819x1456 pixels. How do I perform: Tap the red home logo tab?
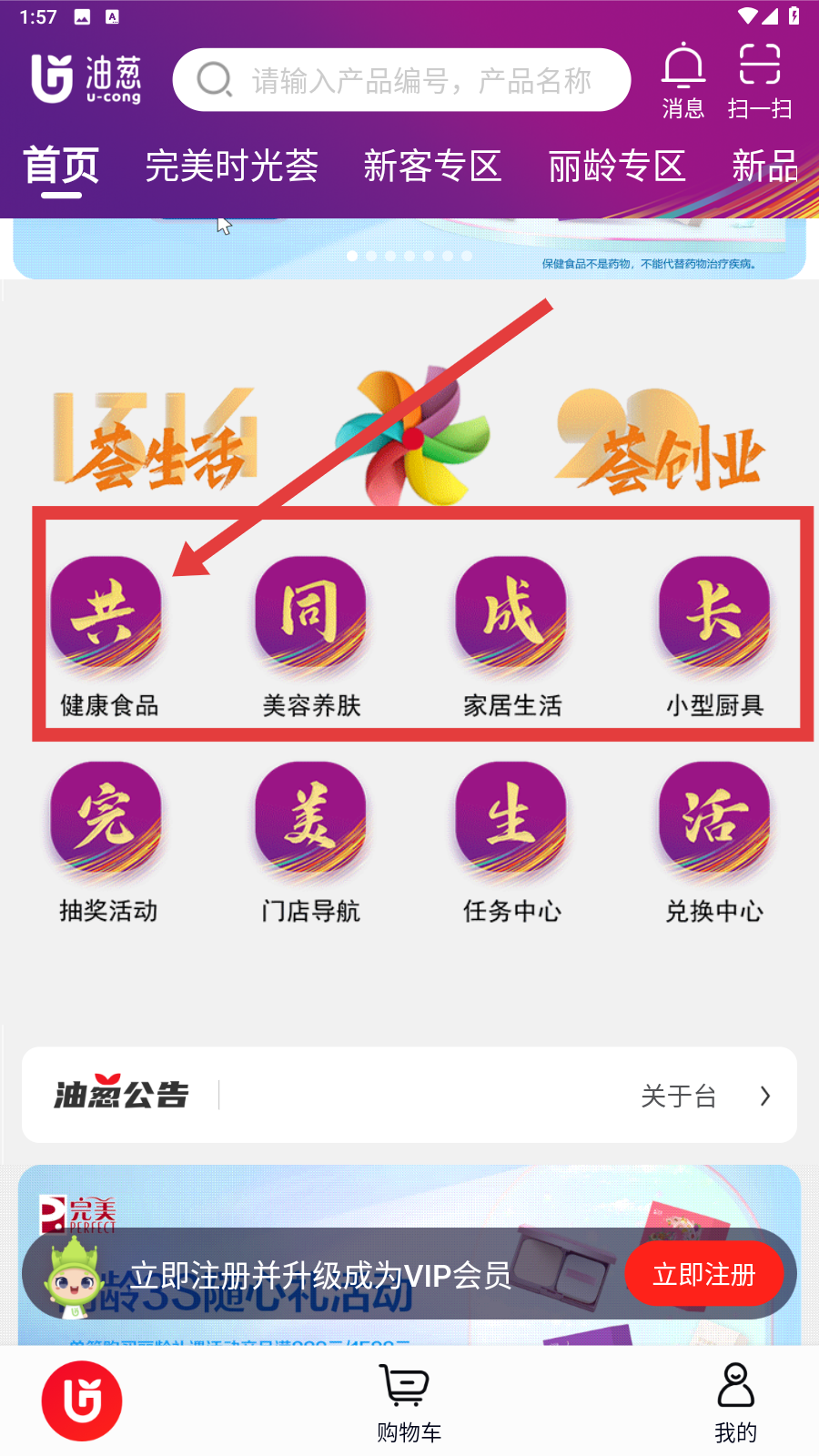[x=82, y=1400]
